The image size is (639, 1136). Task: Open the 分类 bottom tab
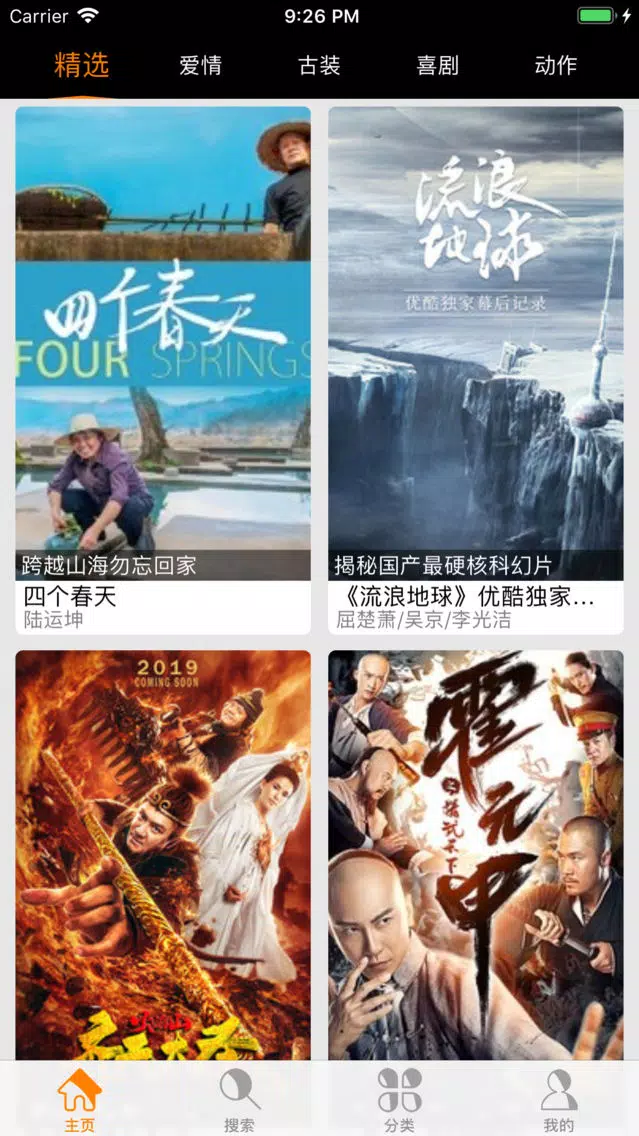[x=399, y=1100]
